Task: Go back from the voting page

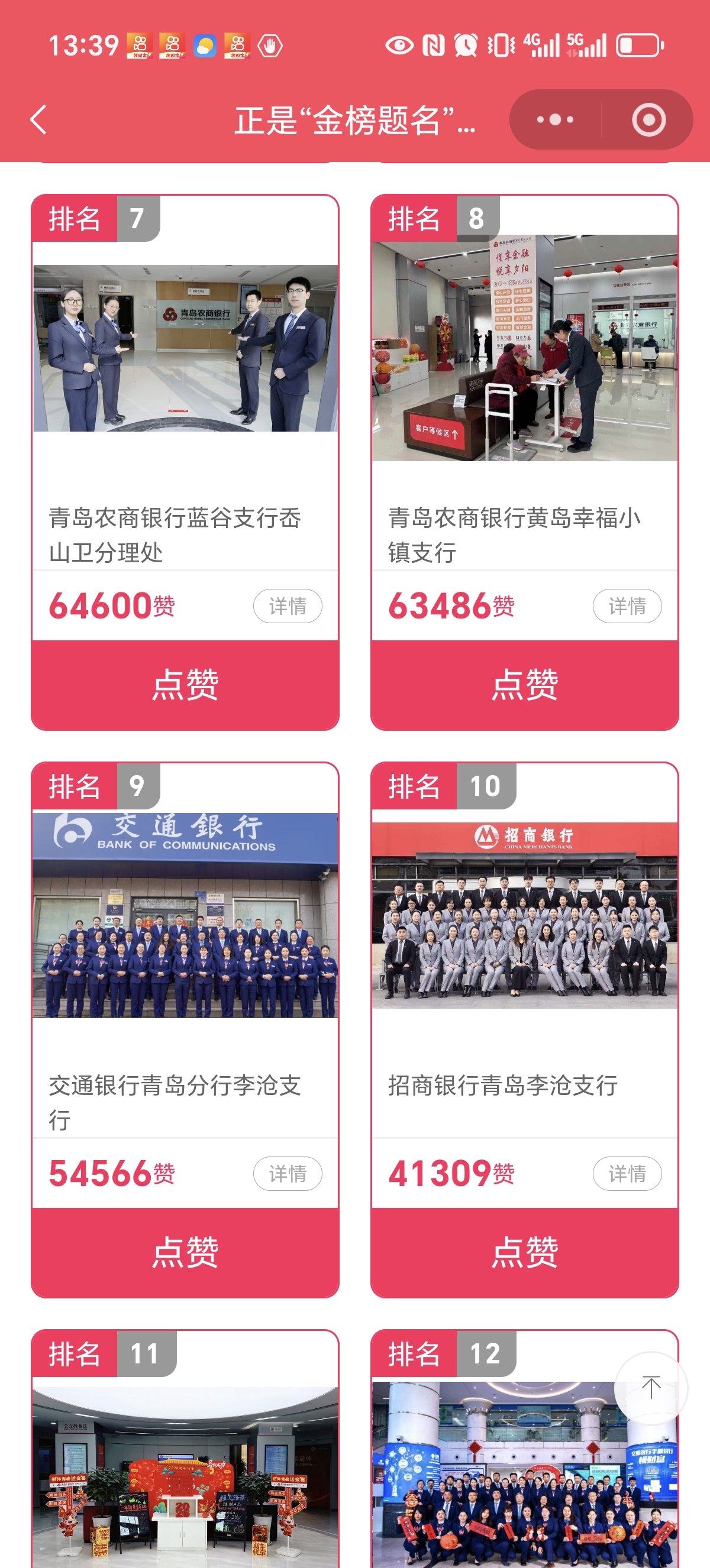Action: point(39,119)
